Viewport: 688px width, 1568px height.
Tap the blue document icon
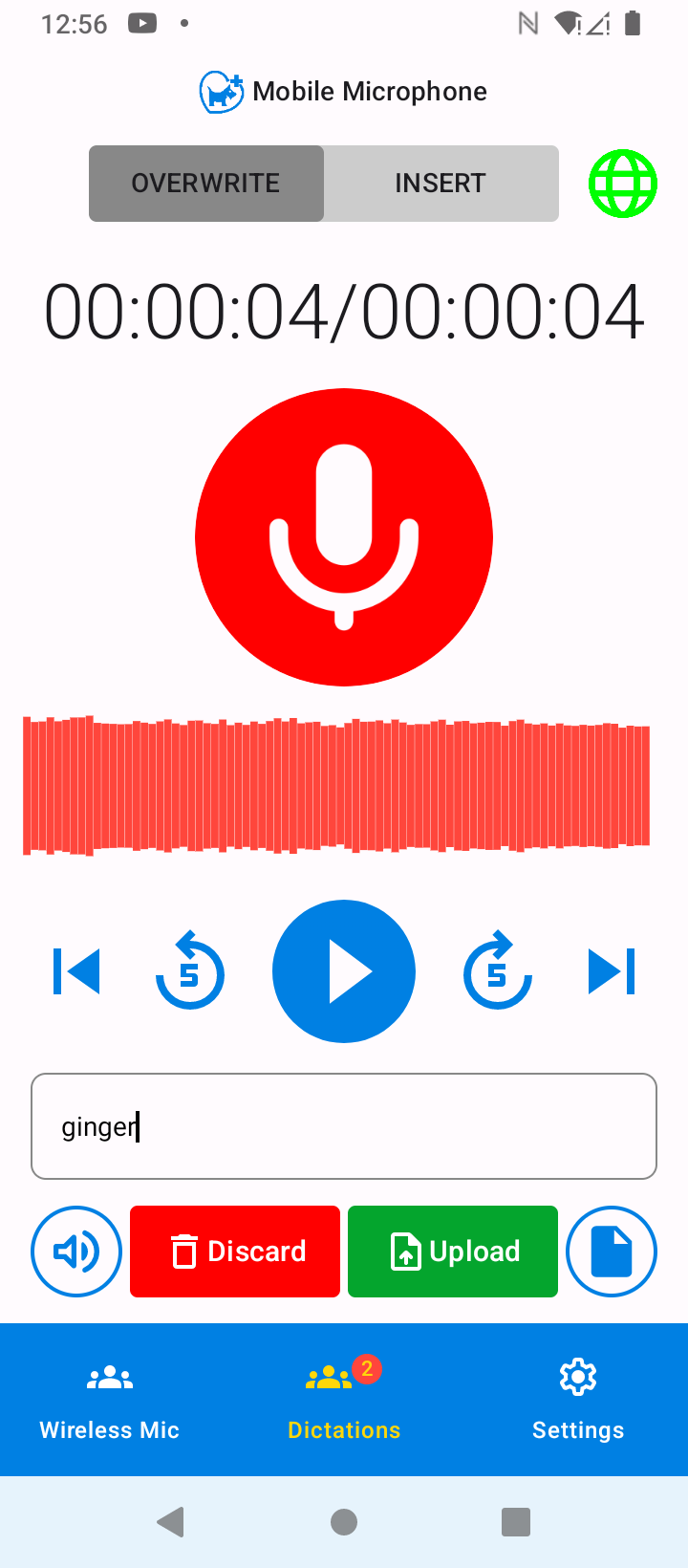coord(612,1252)
